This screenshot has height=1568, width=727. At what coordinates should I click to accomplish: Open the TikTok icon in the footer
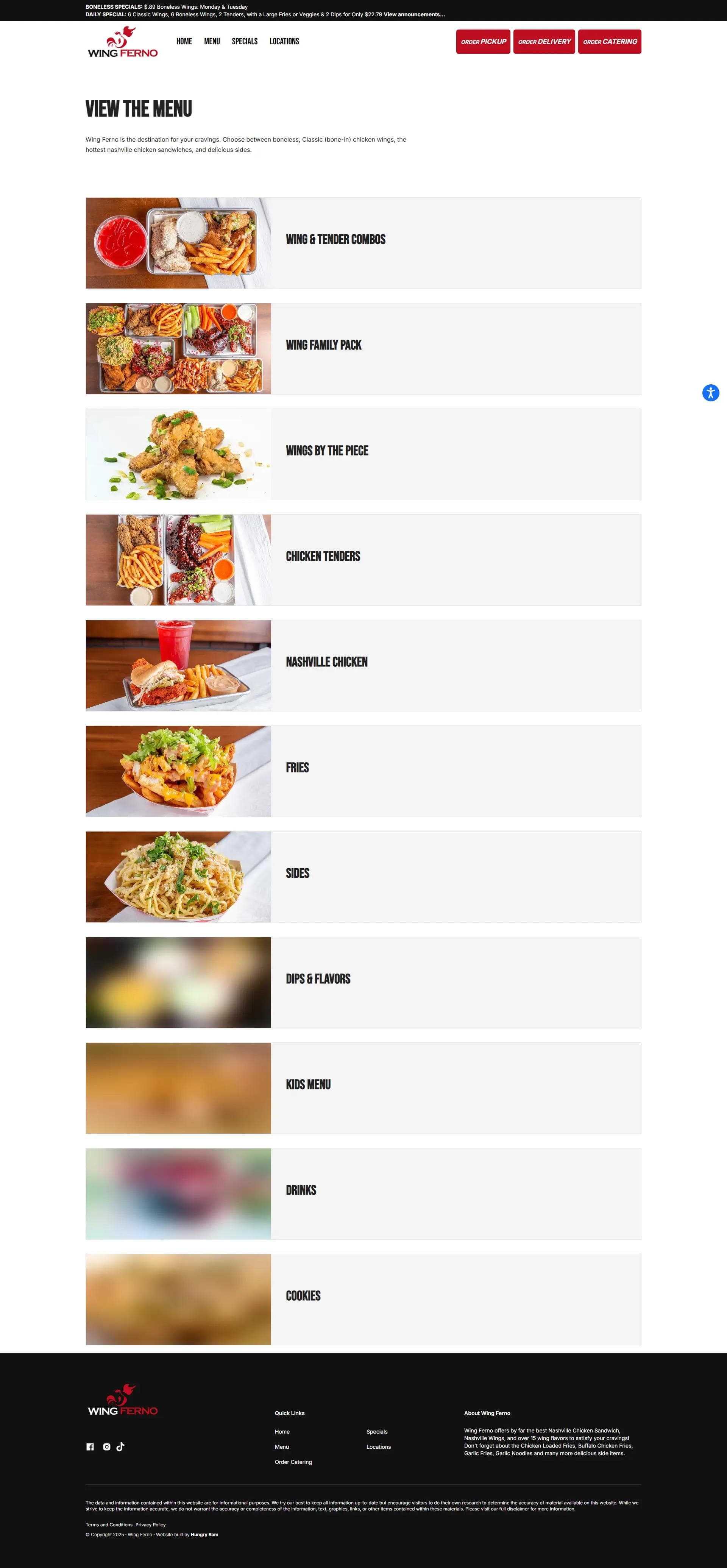point(120,1447)
